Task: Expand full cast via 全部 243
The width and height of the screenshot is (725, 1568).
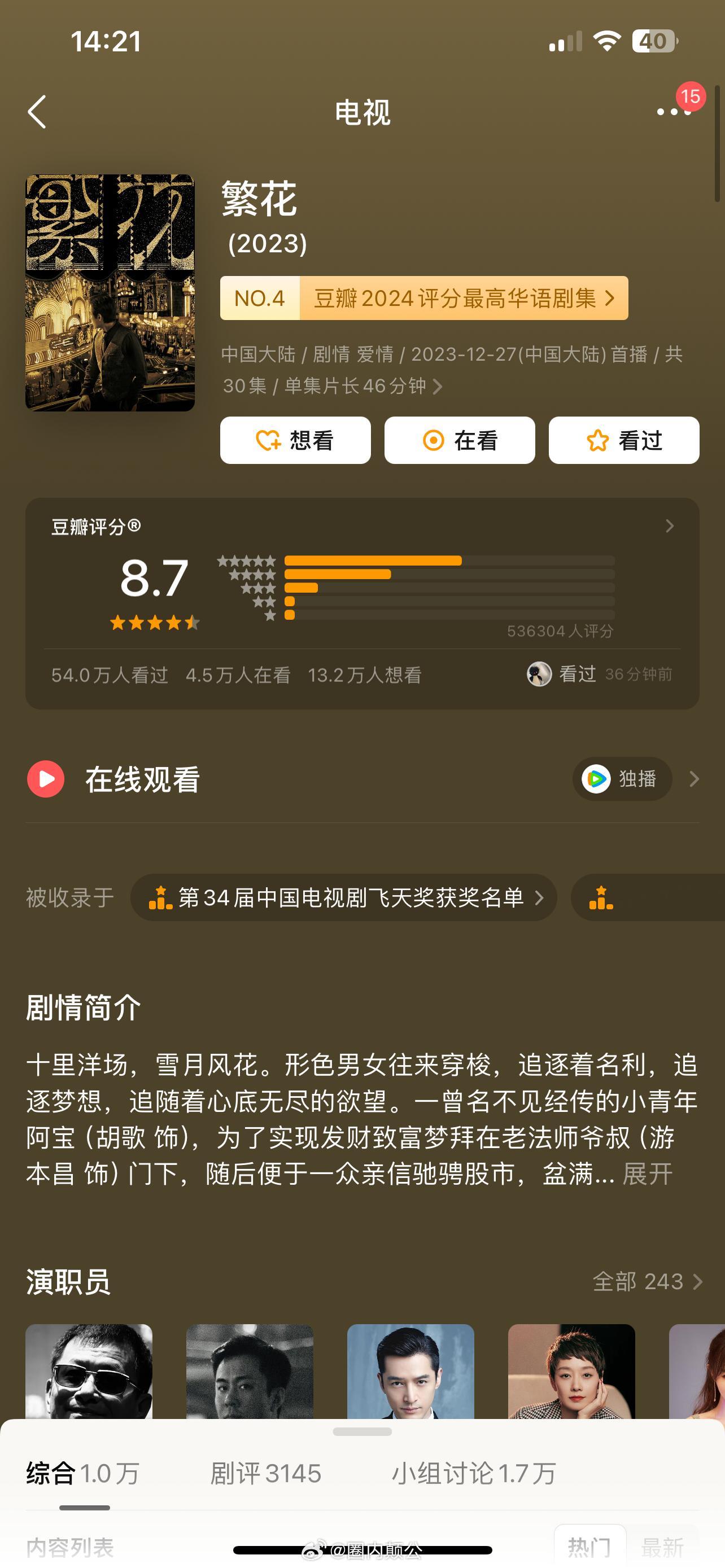Action: coord(644,1281)
